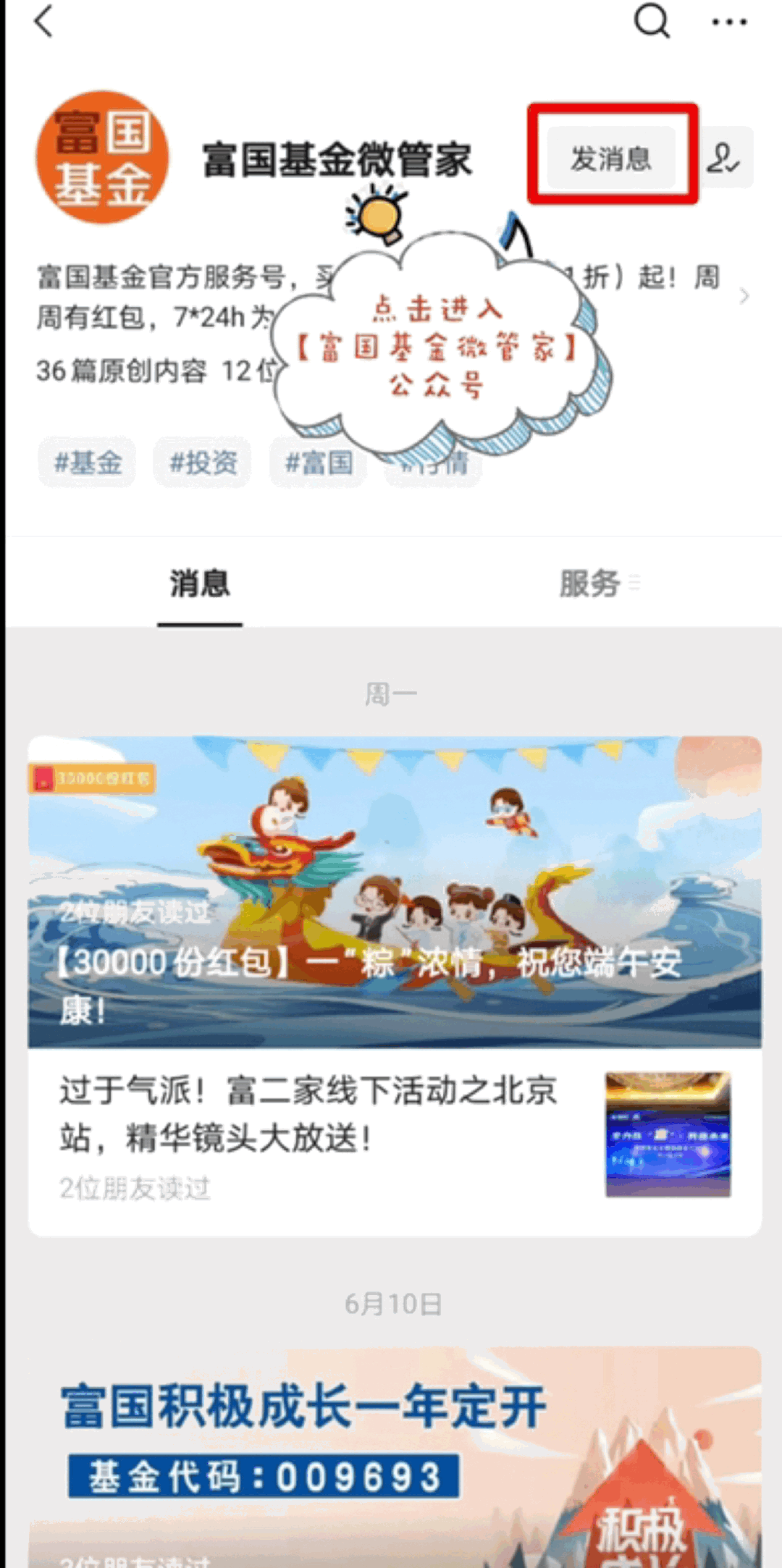The height and width of the screenshot is (1568, 782).
Task: Select the #基金 tag chip
Action: 88,463
